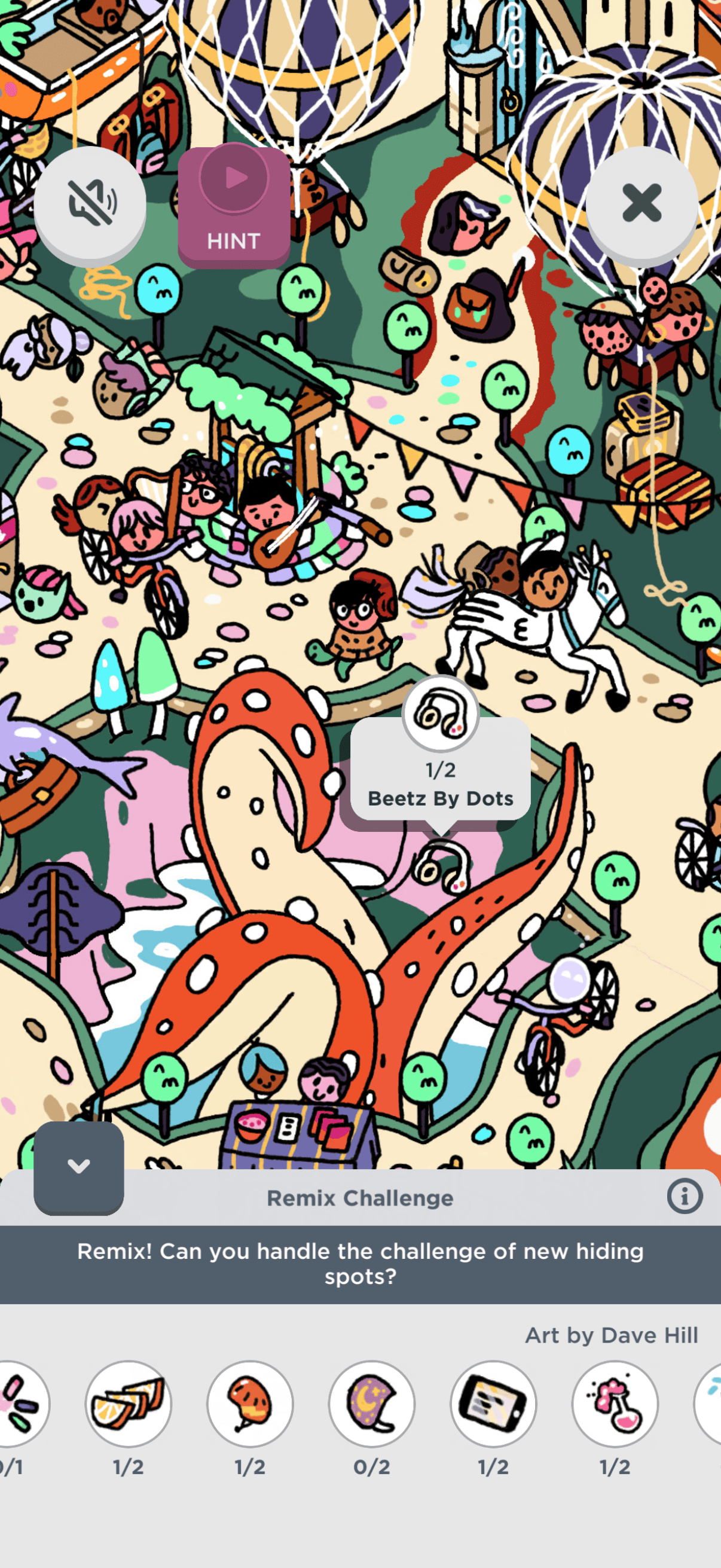Select the purple moon helmet item
Viewport: 721px width, 1568px height.
372,1404
